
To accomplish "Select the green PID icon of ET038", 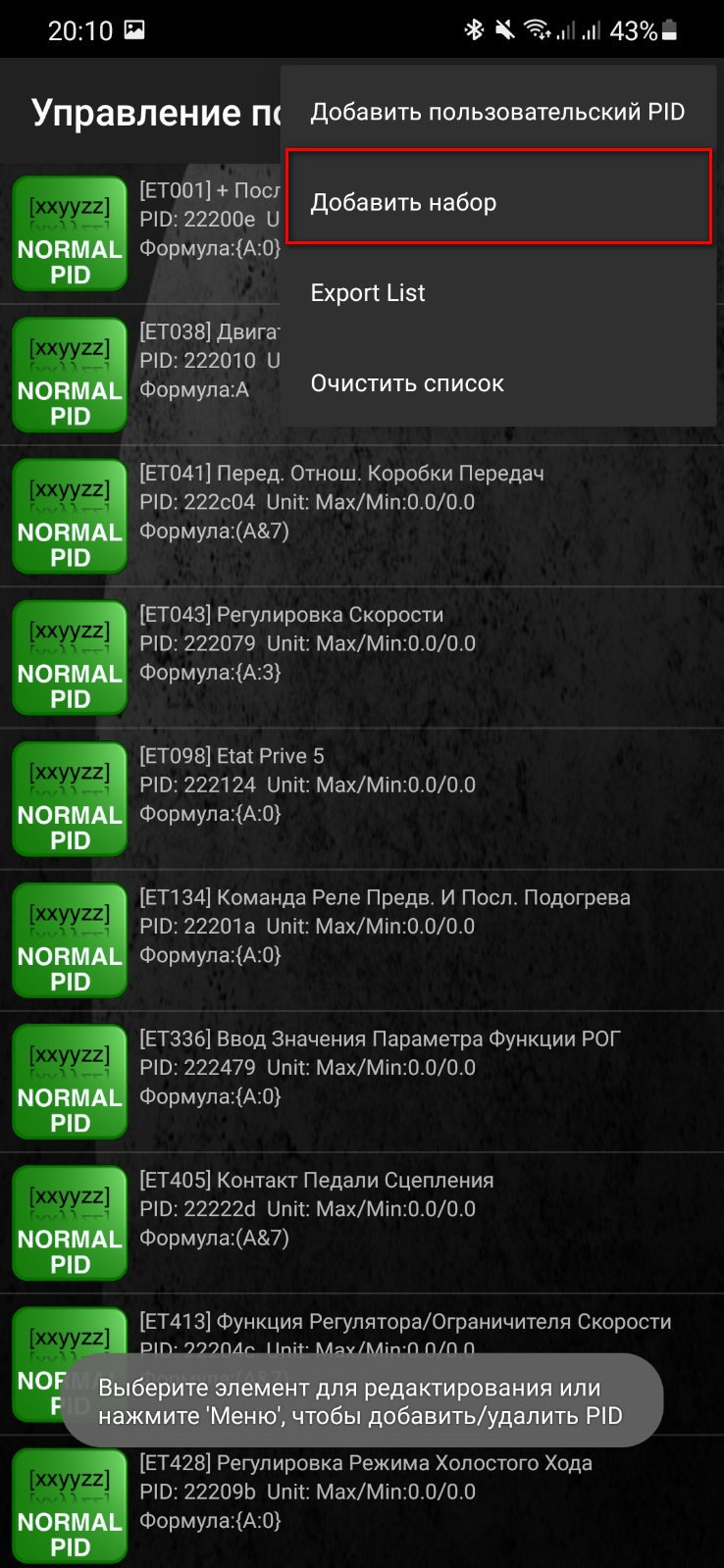I will point(69,376).
